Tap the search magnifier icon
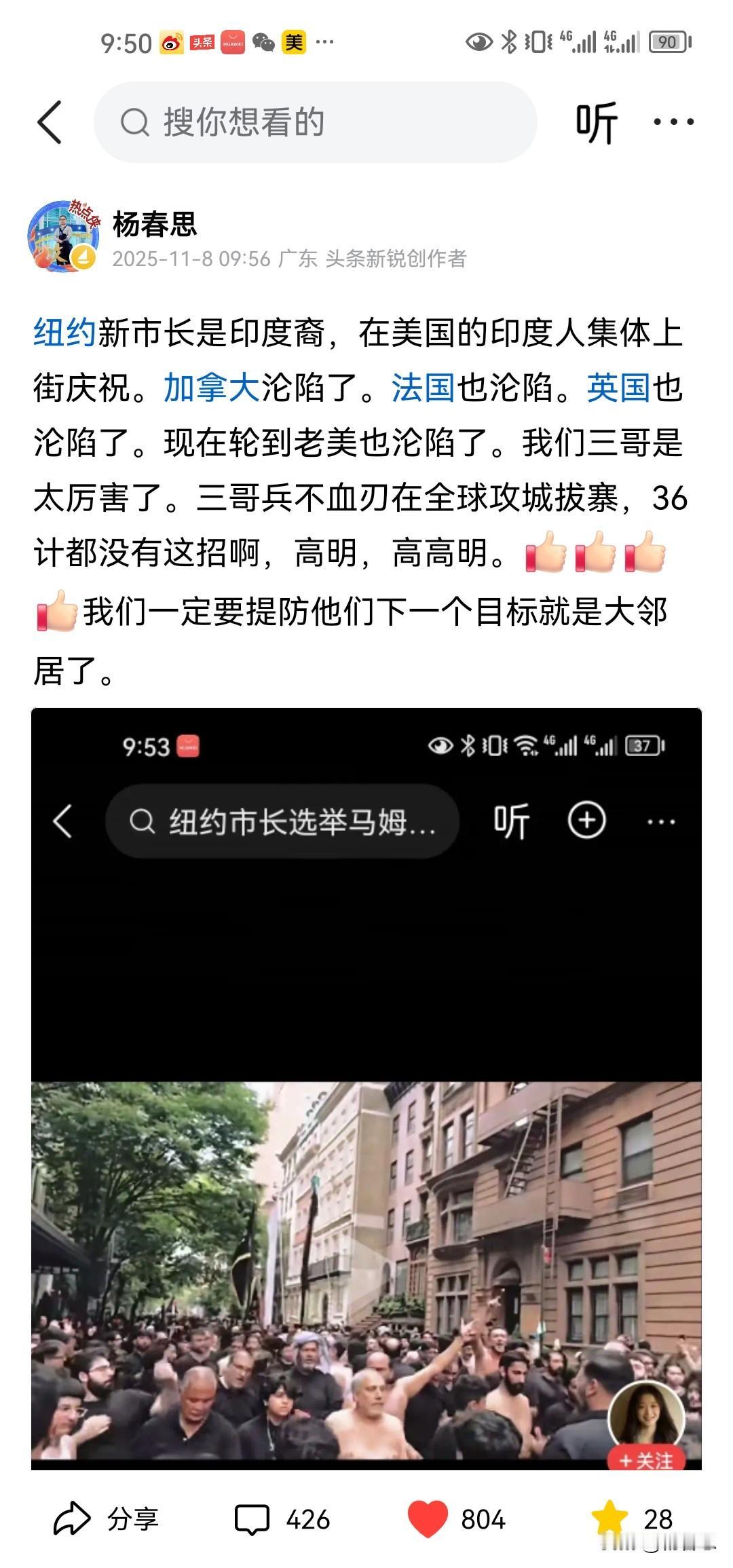The width and height of the screenshot is (733, 1568). [136, 121]
